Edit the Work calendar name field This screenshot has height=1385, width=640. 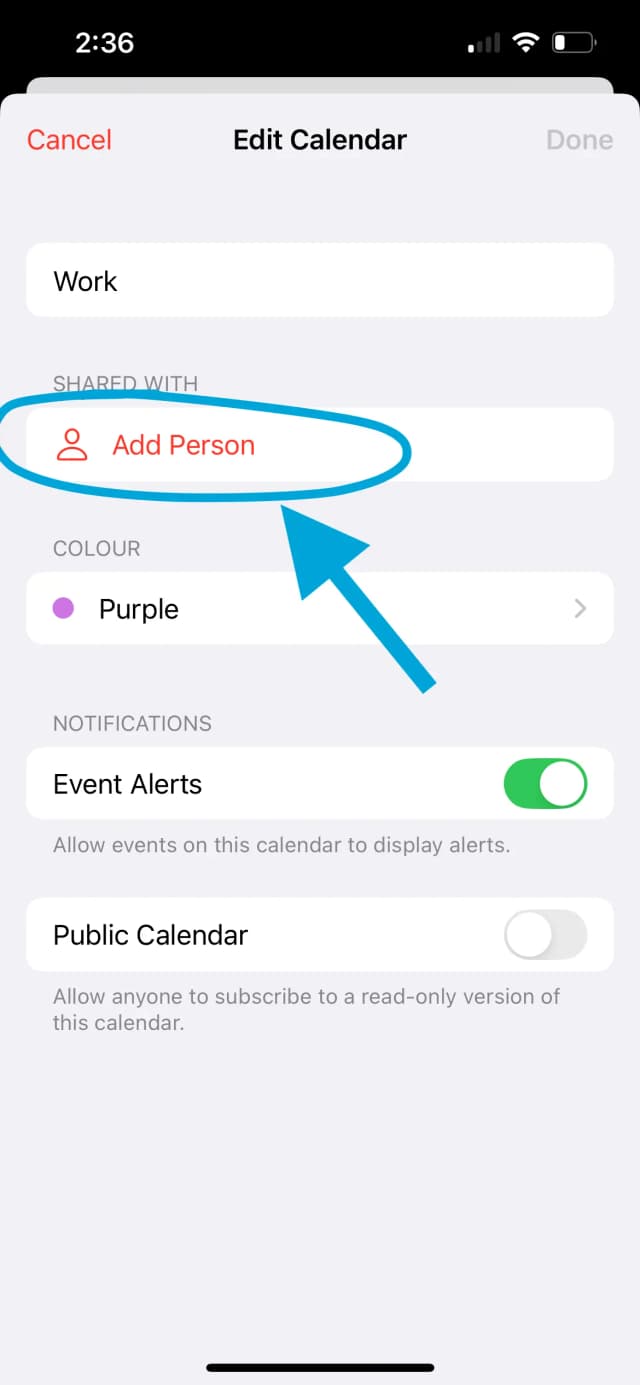point(319,281)
